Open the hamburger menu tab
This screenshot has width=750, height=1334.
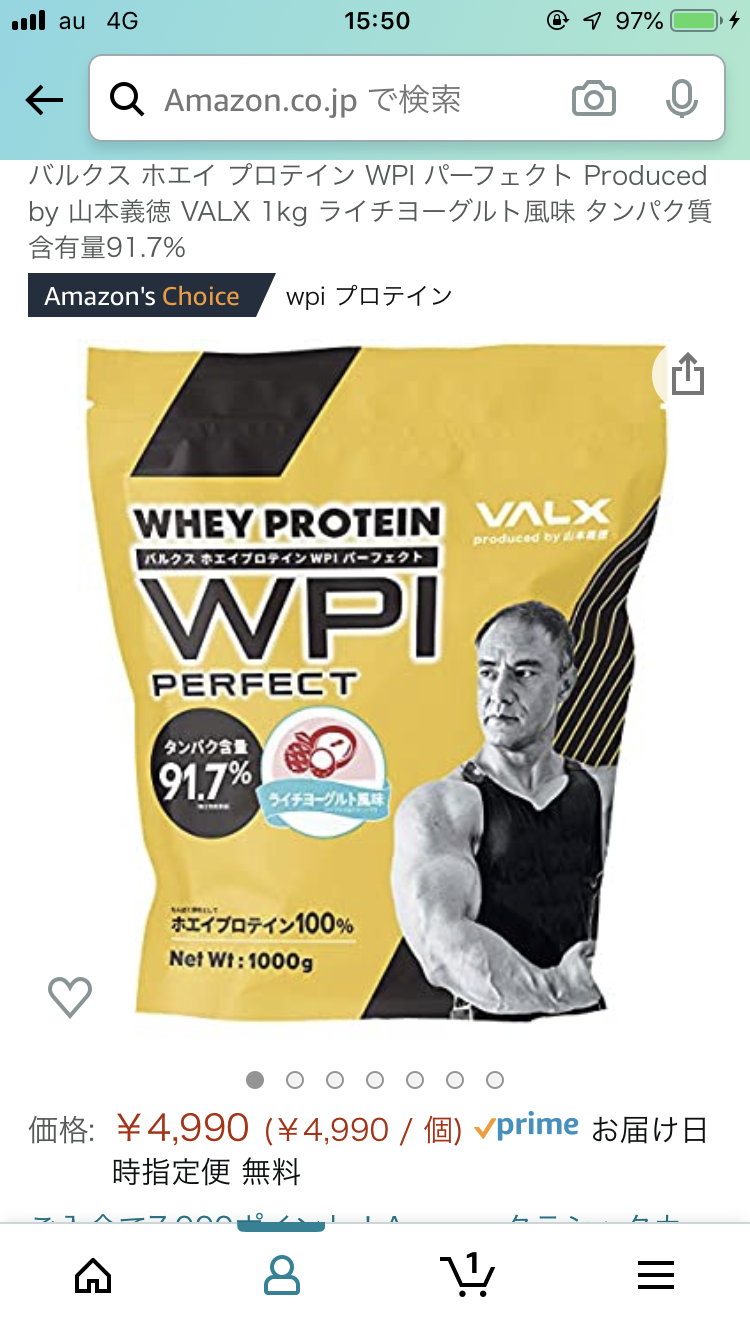tap(656, 1275)
